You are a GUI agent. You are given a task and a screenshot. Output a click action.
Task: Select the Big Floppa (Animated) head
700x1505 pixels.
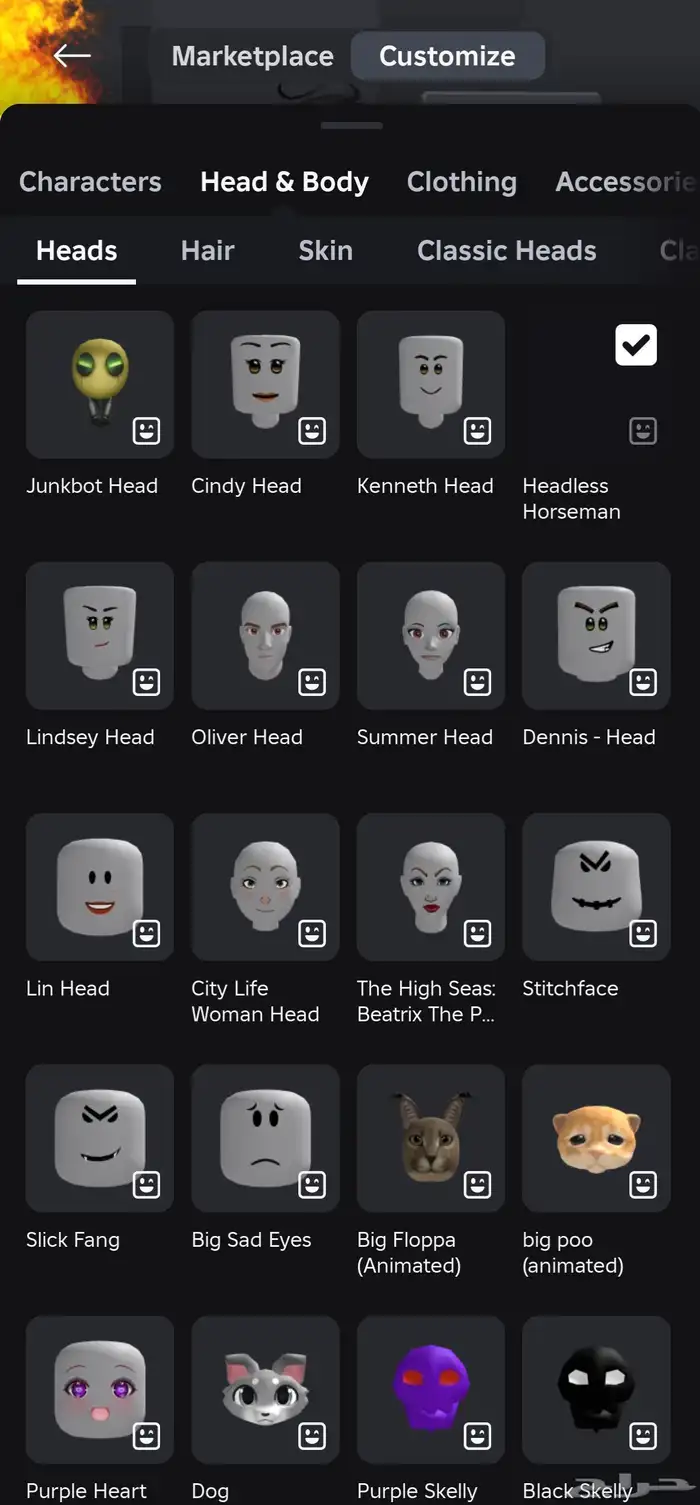pyautogui.click(x=430, y=1137)
